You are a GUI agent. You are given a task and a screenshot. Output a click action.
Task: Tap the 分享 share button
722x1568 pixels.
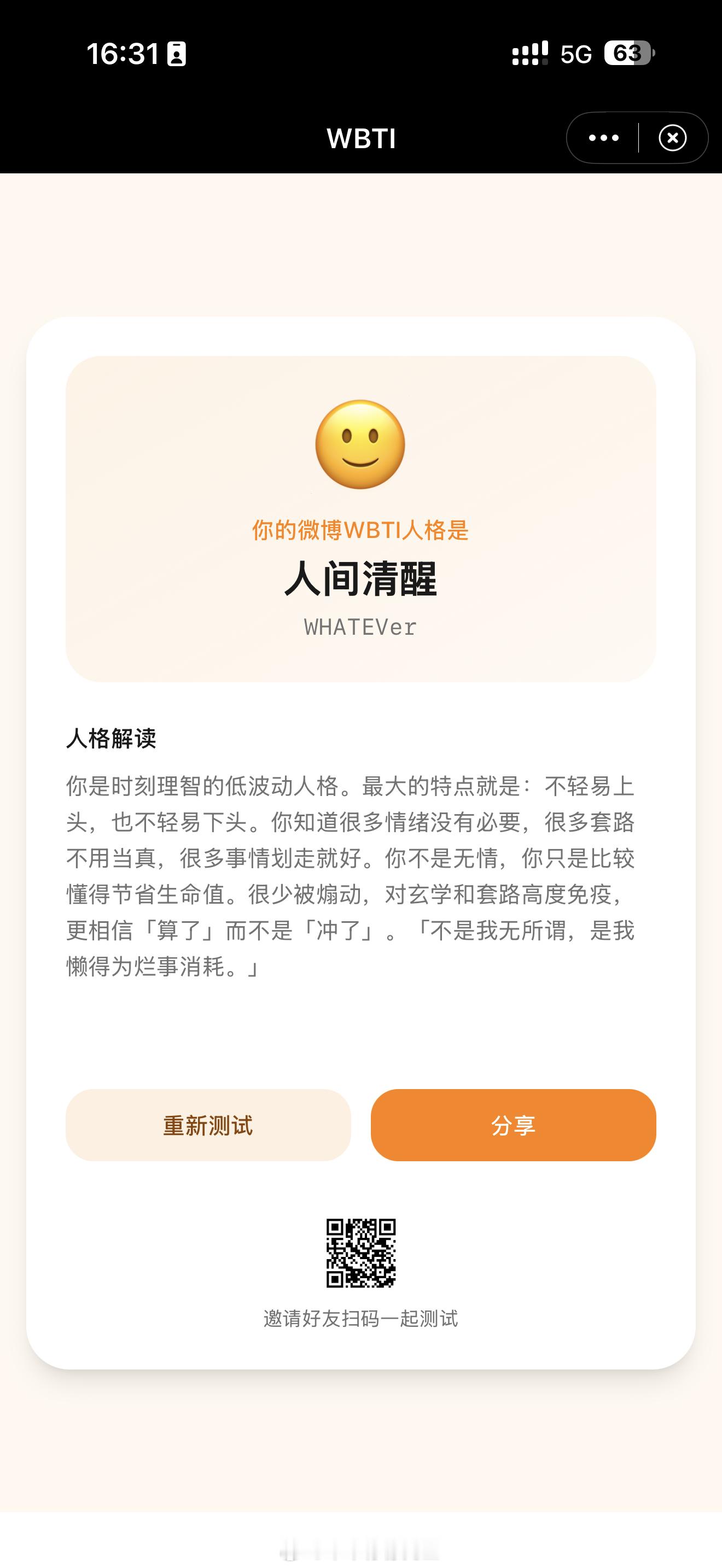pos(514,1127)
